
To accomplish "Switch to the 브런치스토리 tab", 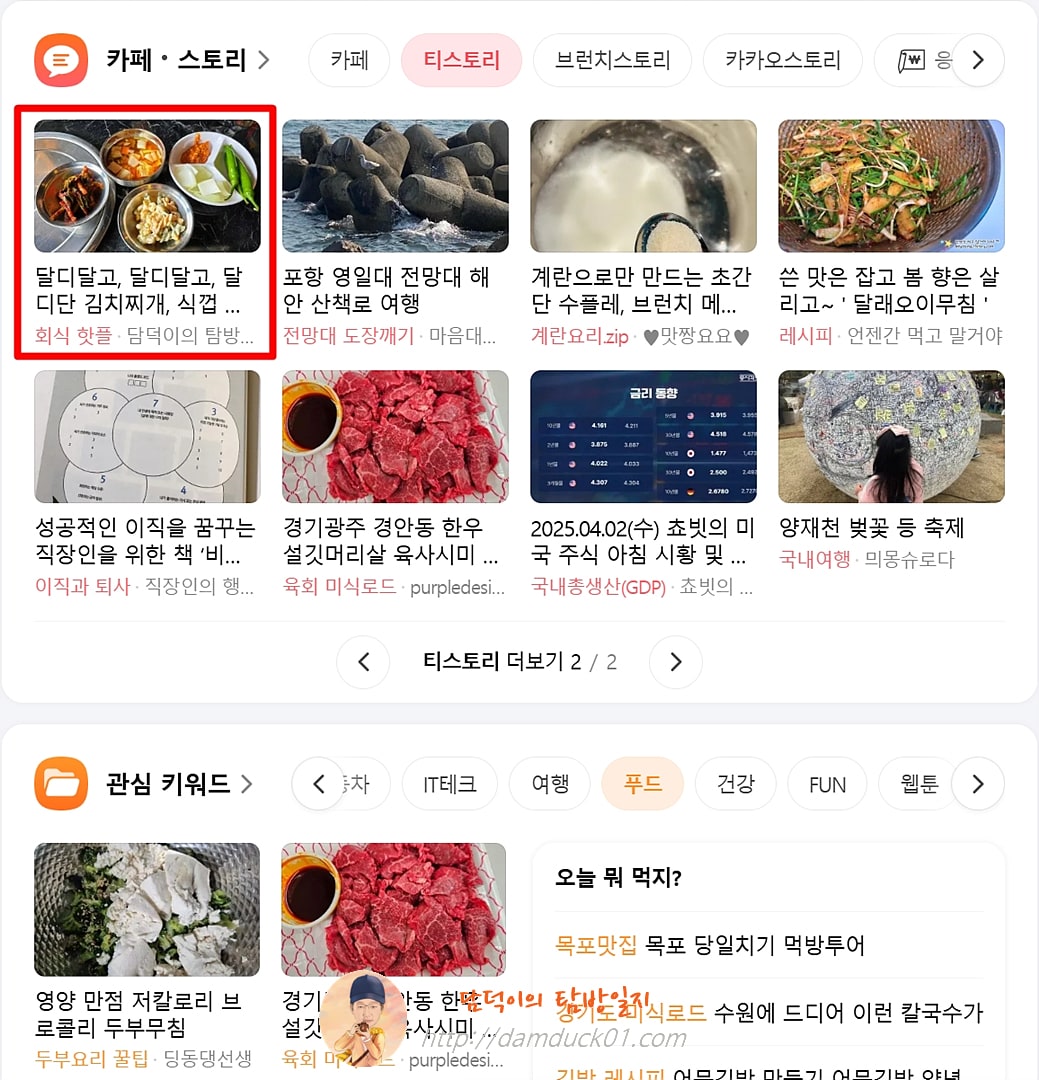I will point(612,60).
